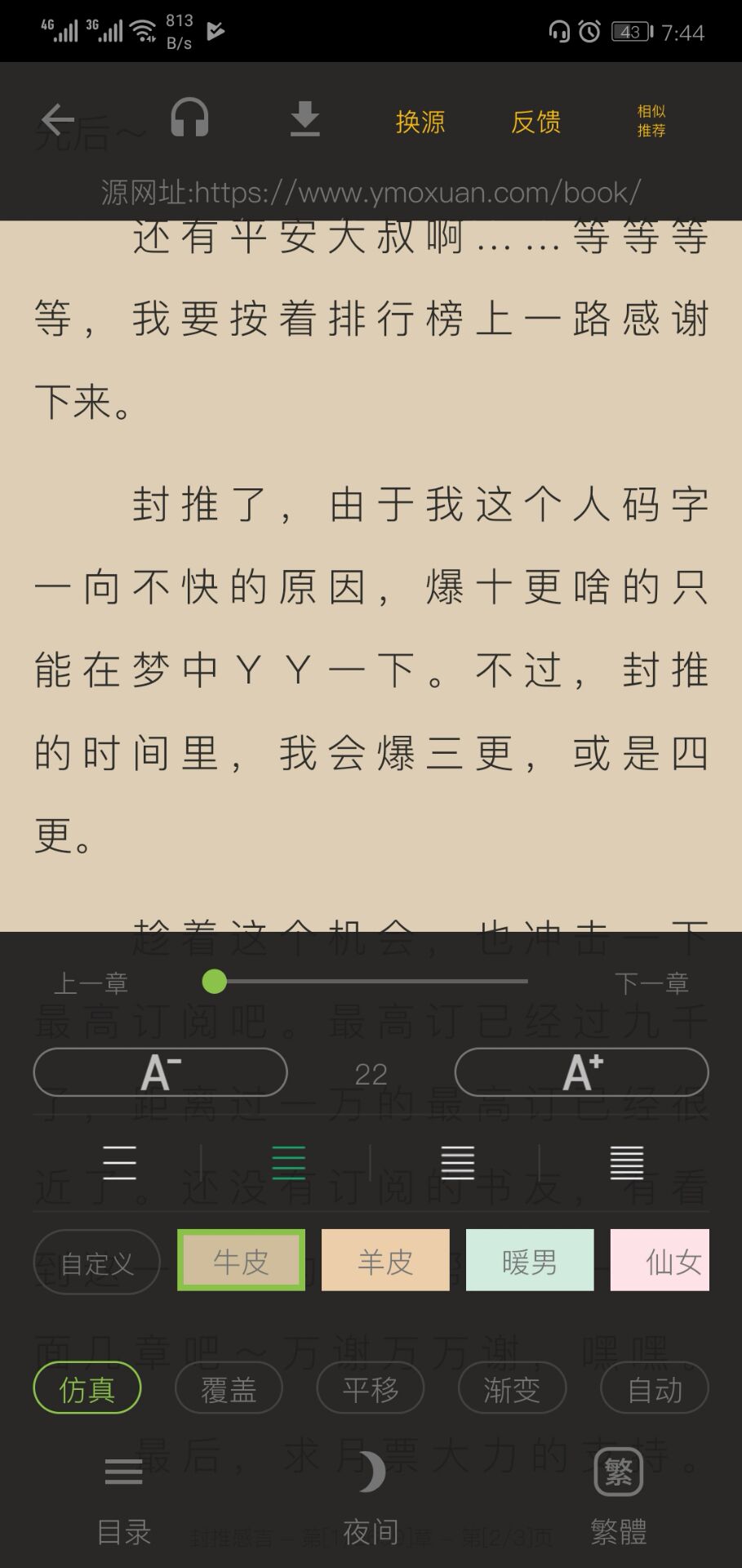Go to previous chapter 上一章
This screenshot has width=742, height=1568.
91,983
